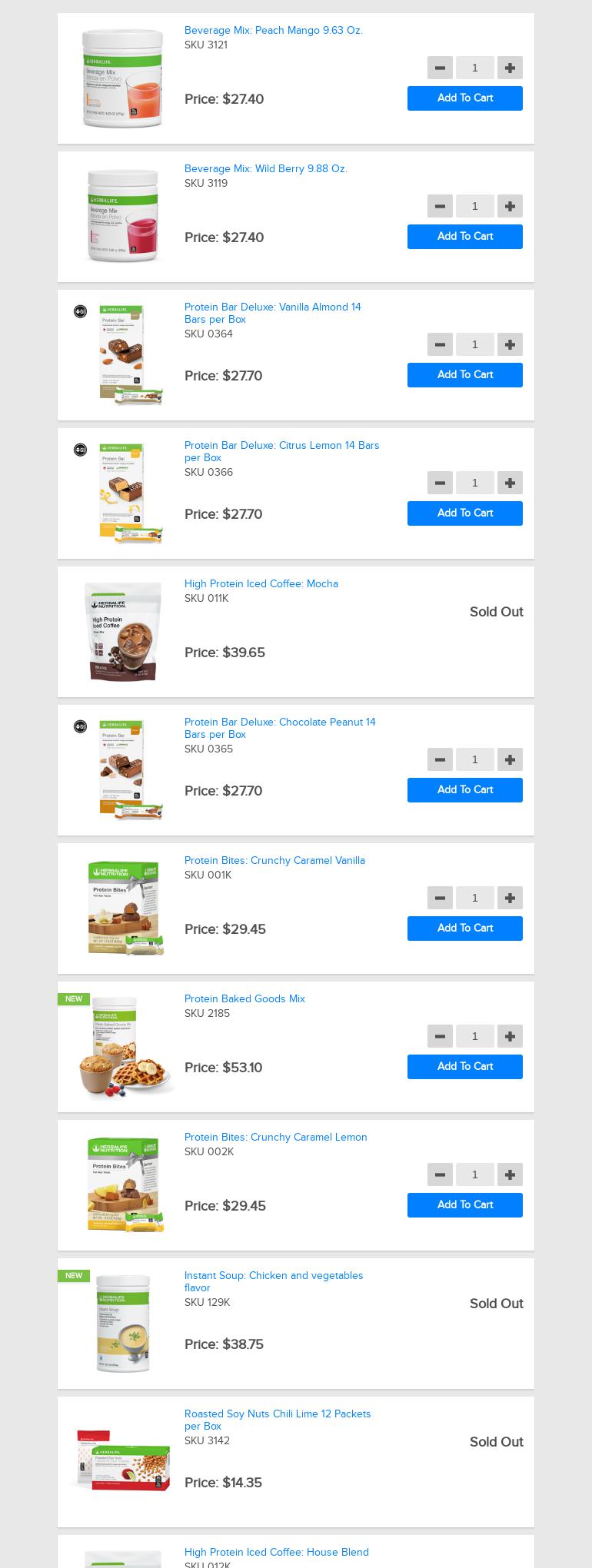Add Vanilla Almond Protein Bar to cart

point(465,375)
